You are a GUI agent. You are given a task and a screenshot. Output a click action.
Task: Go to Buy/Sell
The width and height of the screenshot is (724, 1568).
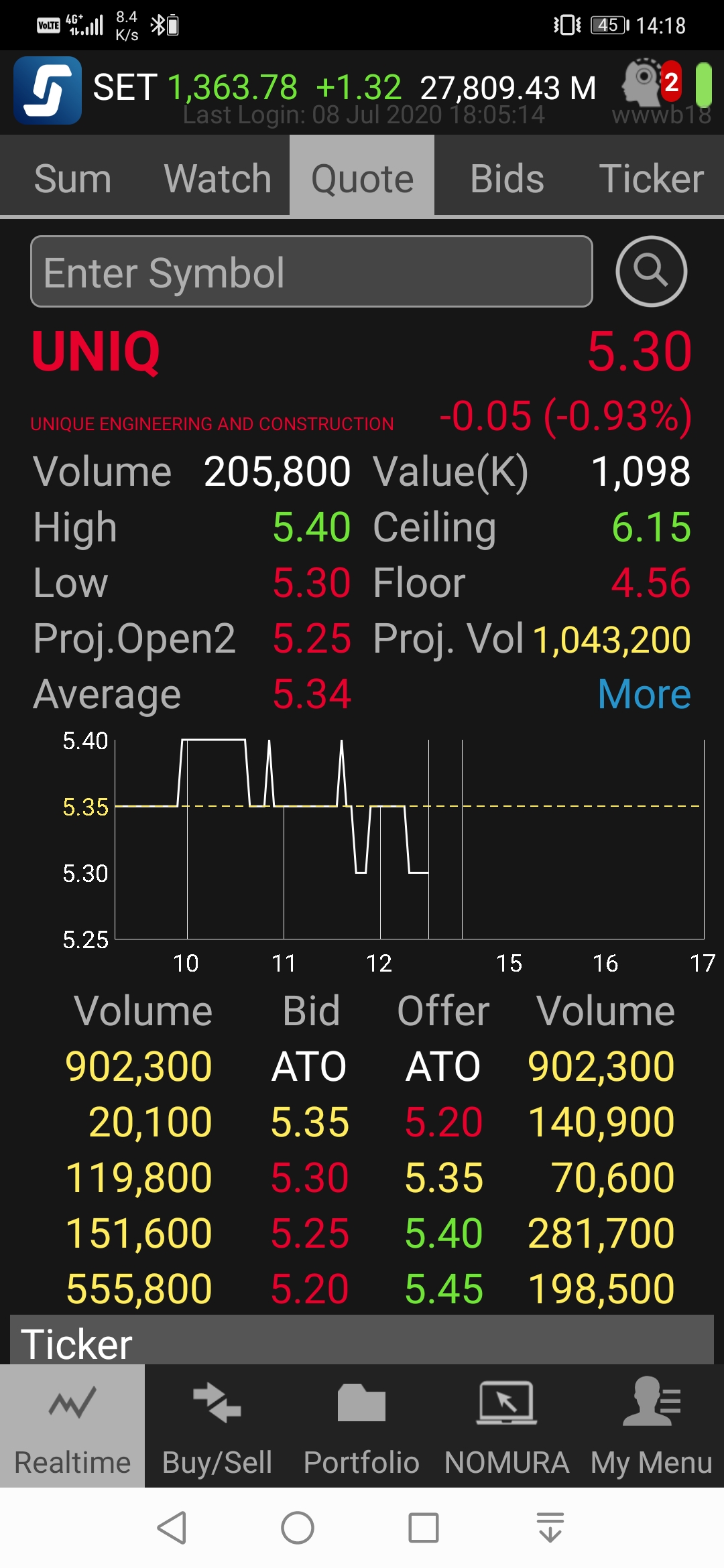coord(217,1427)
